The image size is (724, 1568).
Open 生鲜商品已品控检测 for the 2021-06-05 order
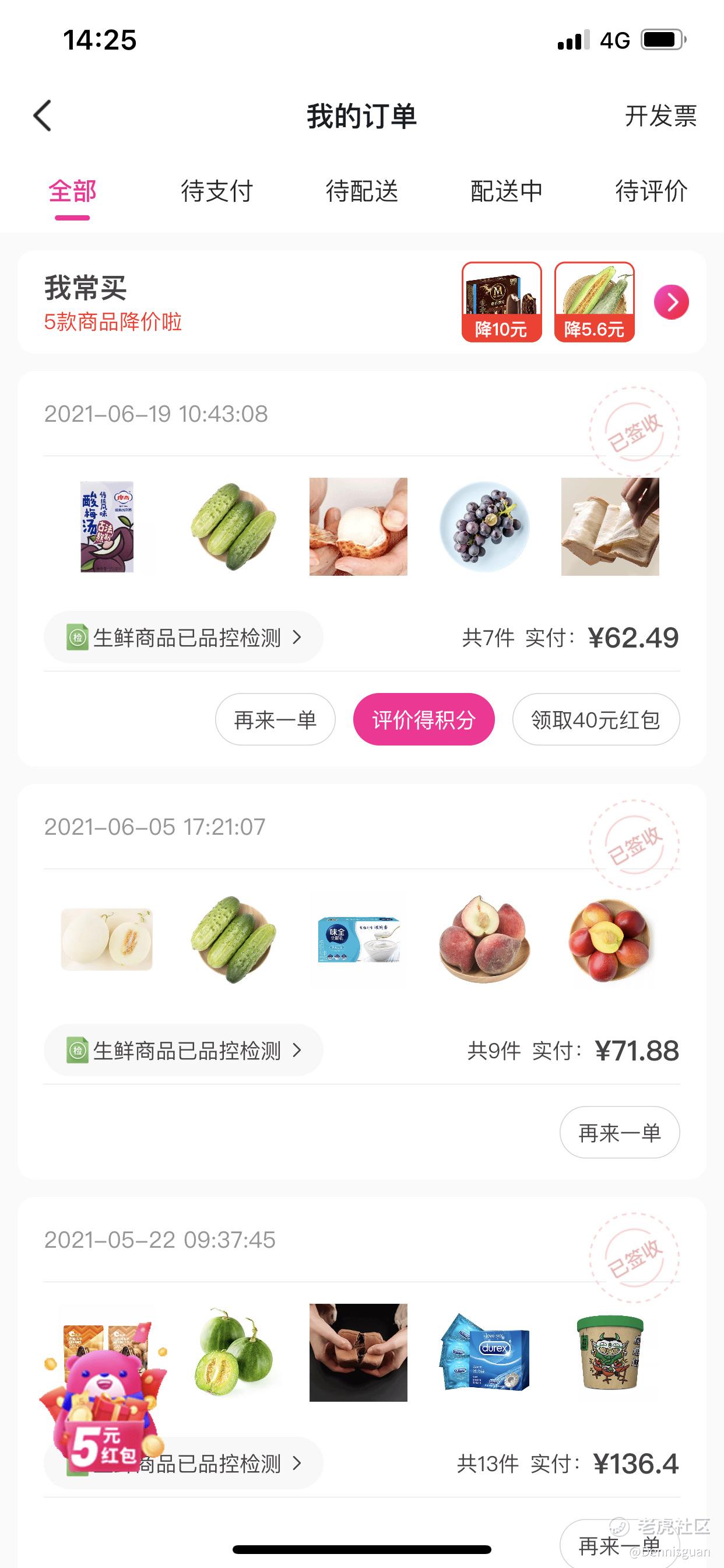coord(183,1050)
